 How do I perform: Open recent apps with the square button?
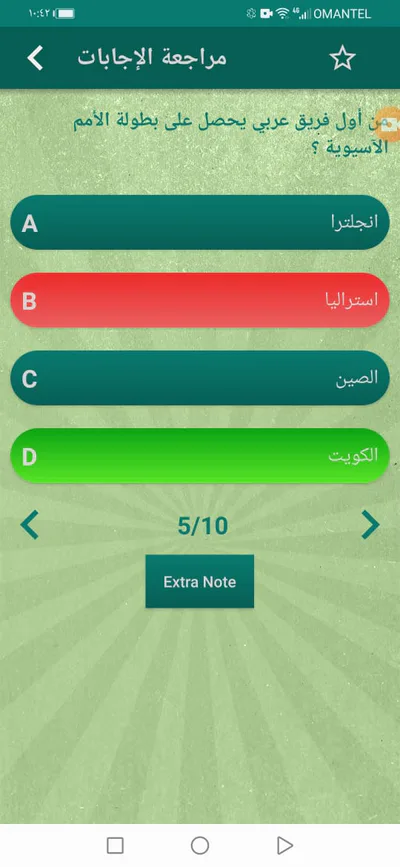pyautogui.click(x=115, y=845)
